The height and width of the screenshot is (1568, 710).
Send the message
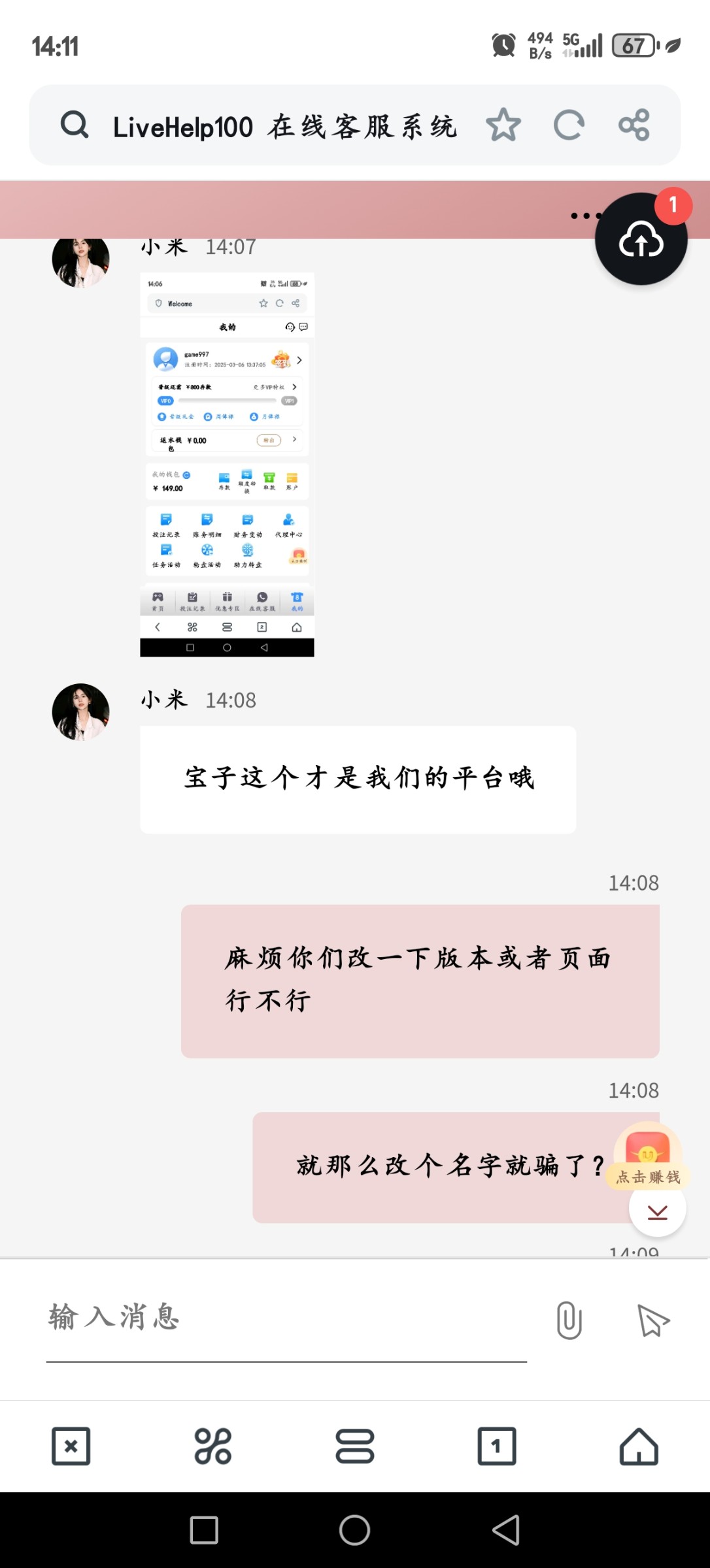click(x=653, y=1320)
